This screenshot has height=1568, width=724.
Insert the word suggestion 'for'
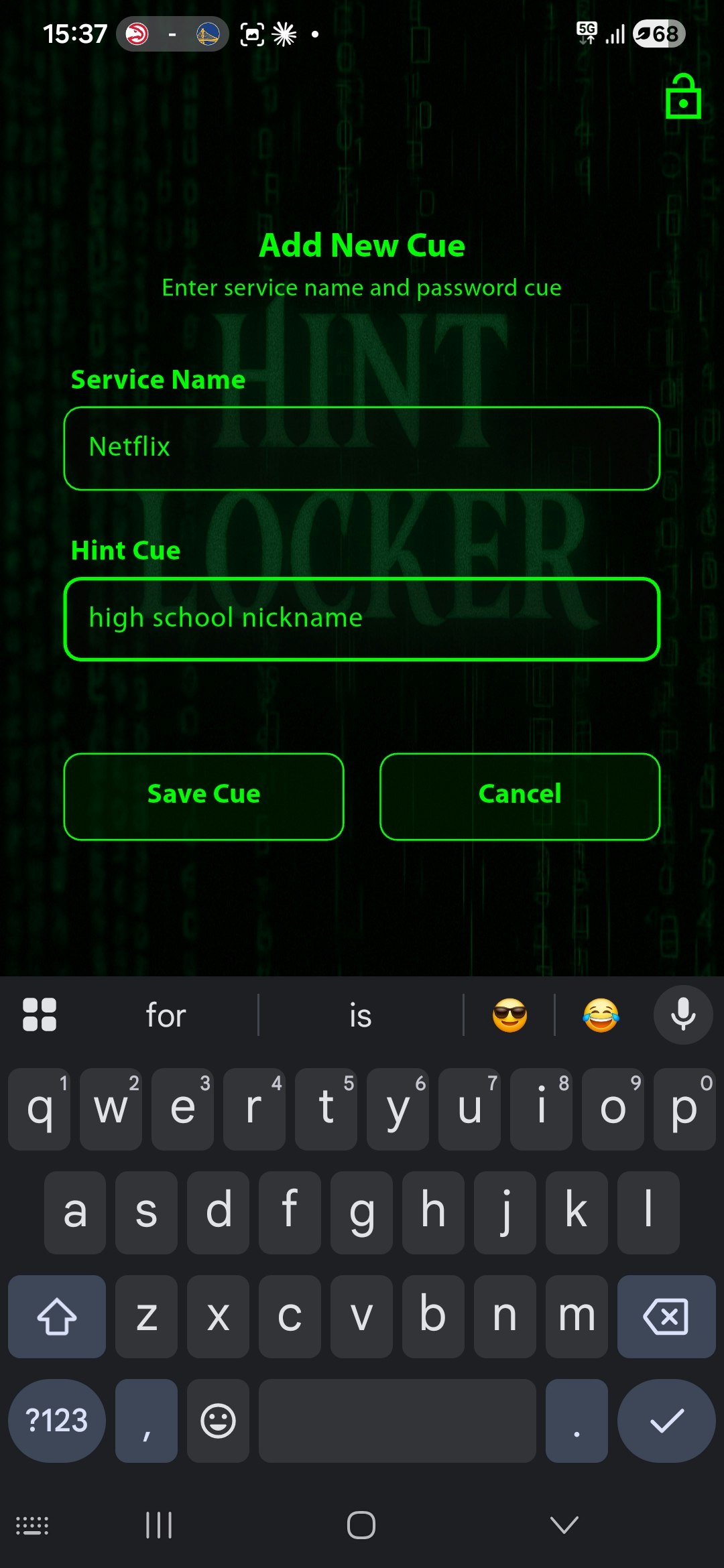point(165,1015)
